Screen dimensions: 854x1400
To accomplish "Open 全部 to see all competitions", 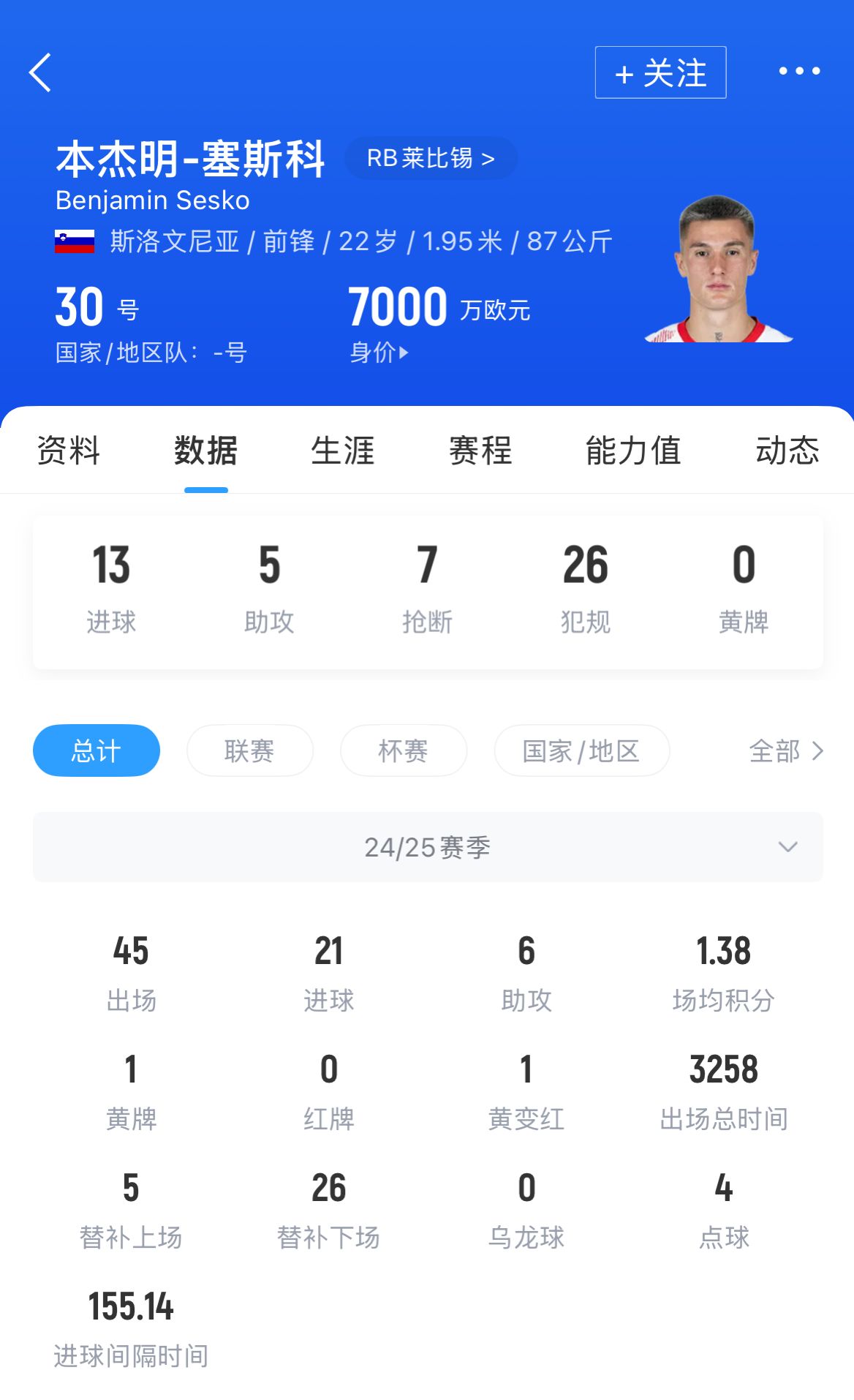I will 785,750.
